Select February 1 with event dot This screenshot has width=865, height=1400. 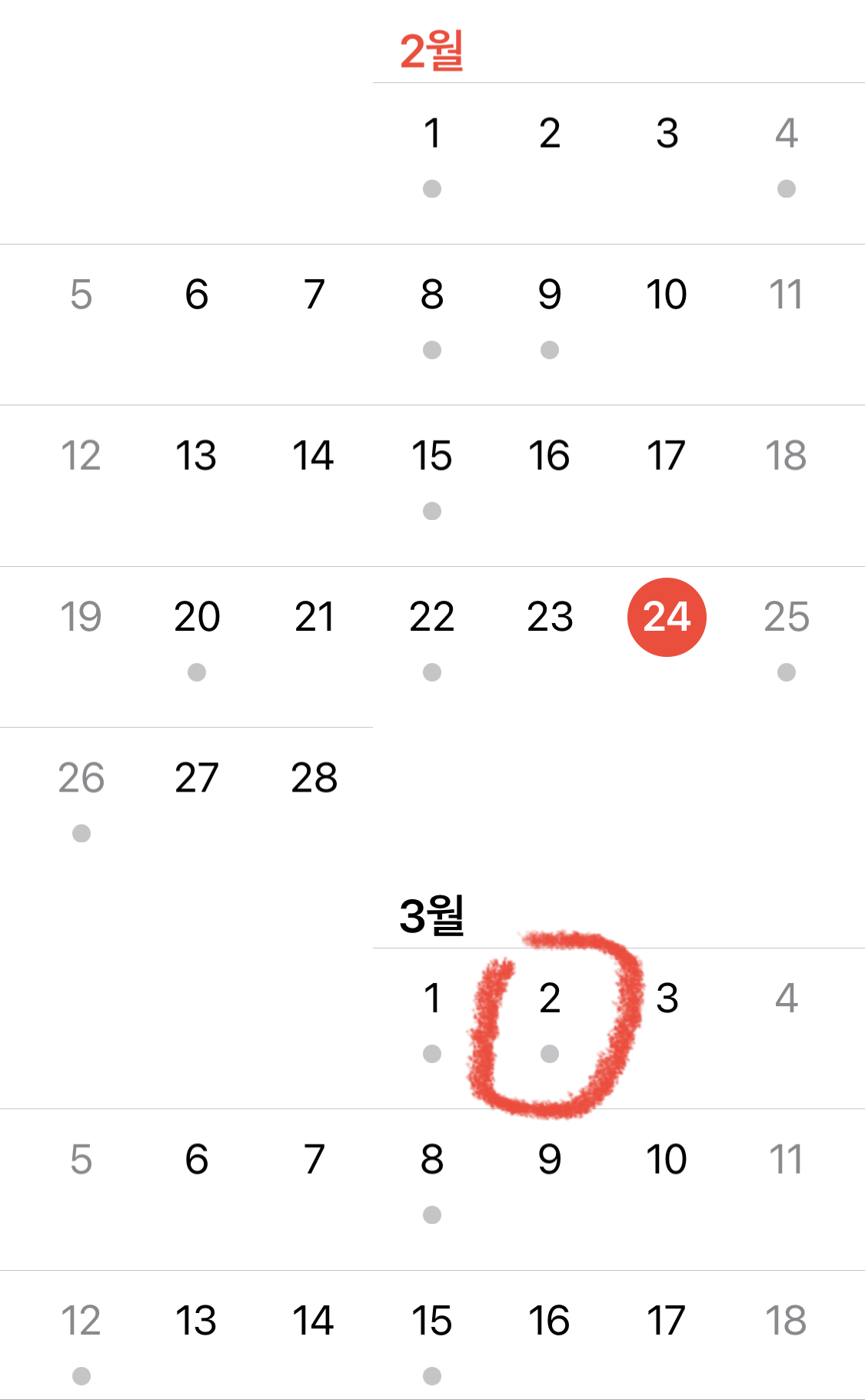(432, 134)
